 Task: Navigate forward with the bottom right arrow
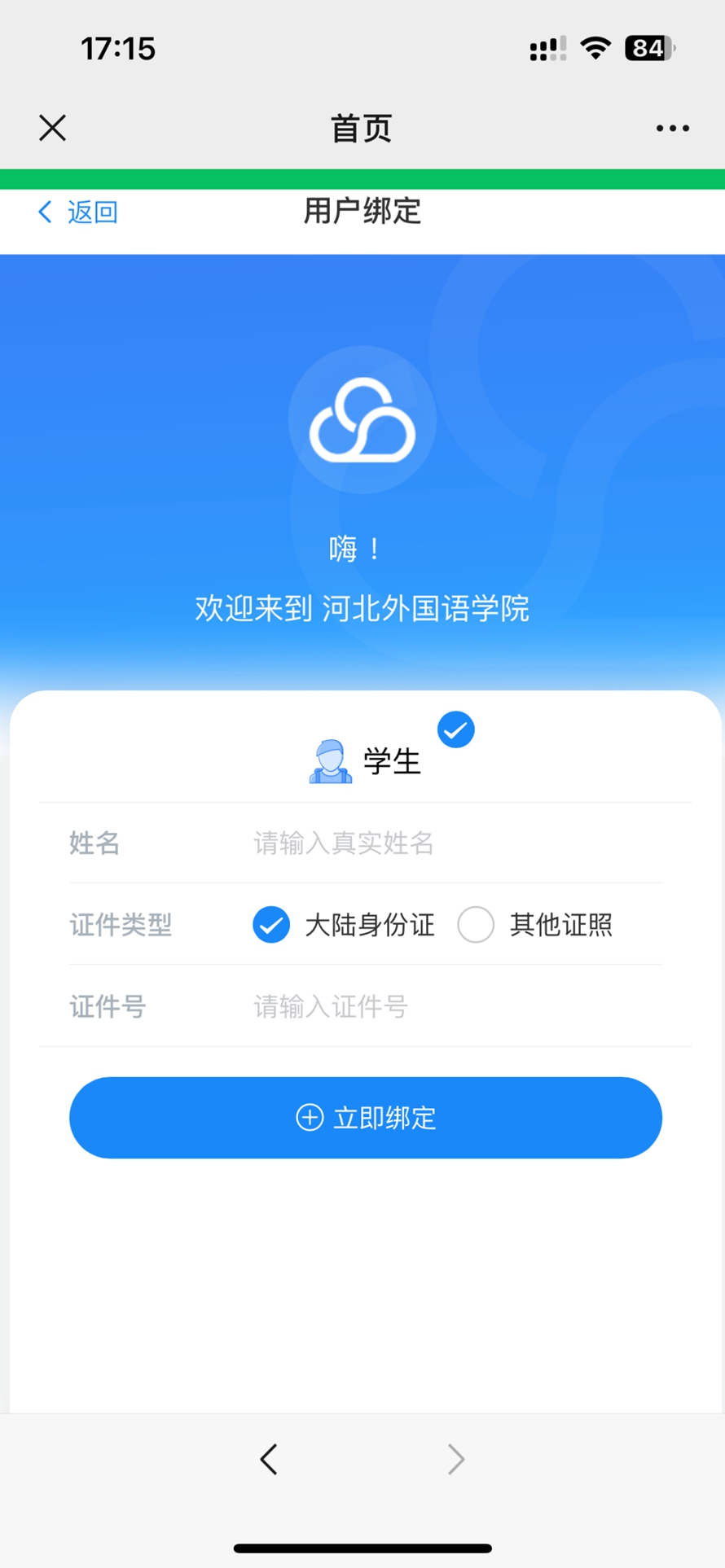click(x=456, y=1460)
